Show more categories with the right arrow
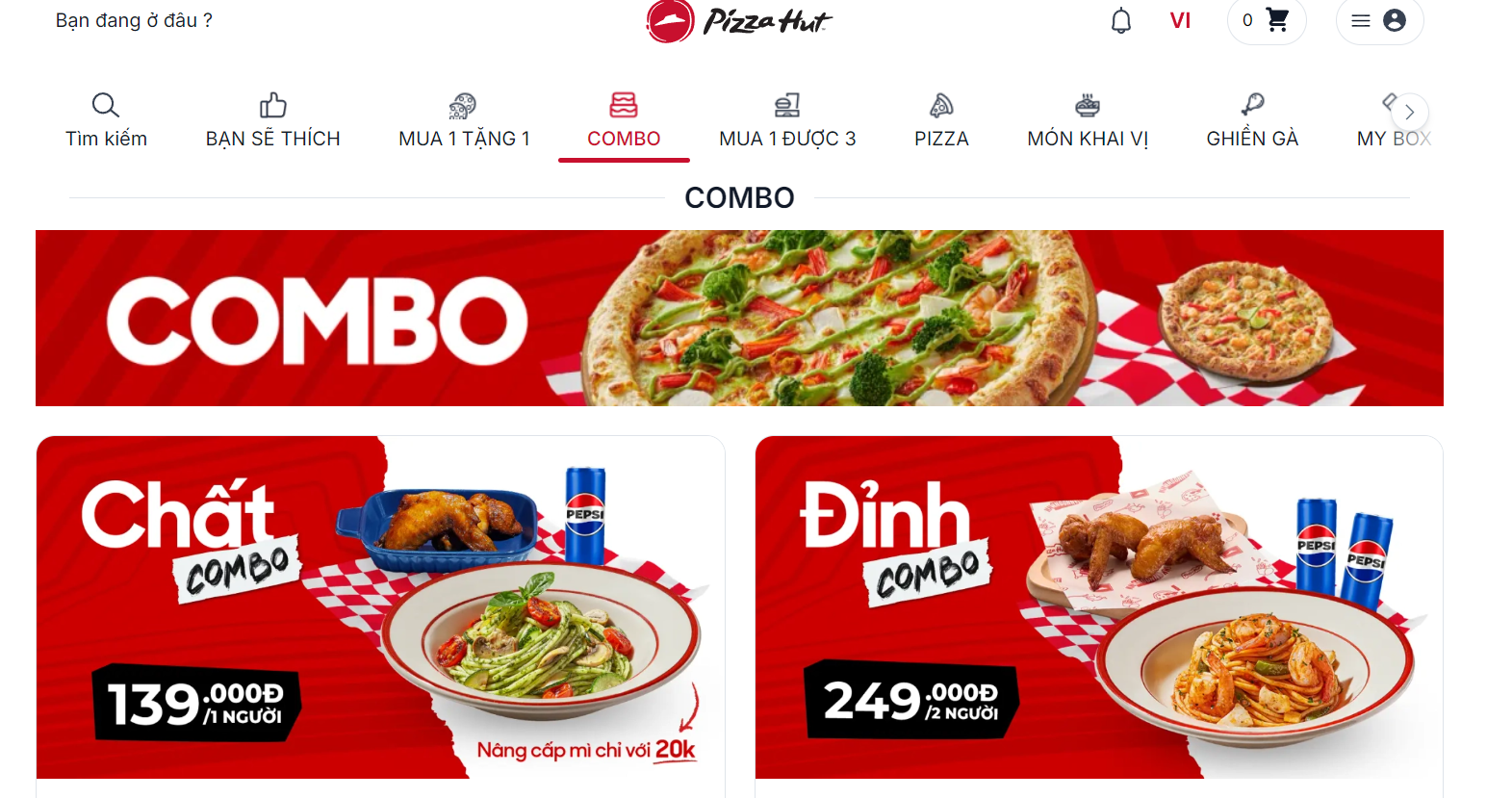1512x798 pixels. [x=1410, y=112]
